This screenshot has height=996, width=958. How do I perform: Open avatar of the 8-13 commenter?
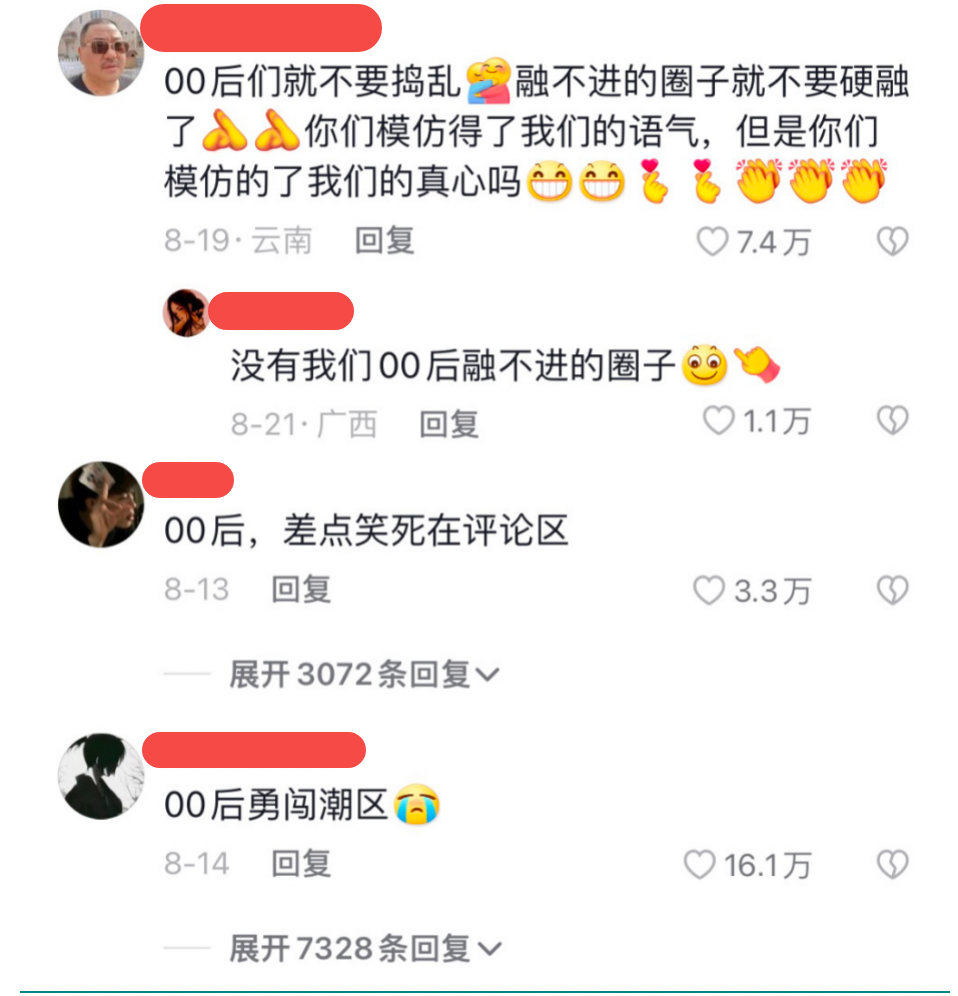100,505
